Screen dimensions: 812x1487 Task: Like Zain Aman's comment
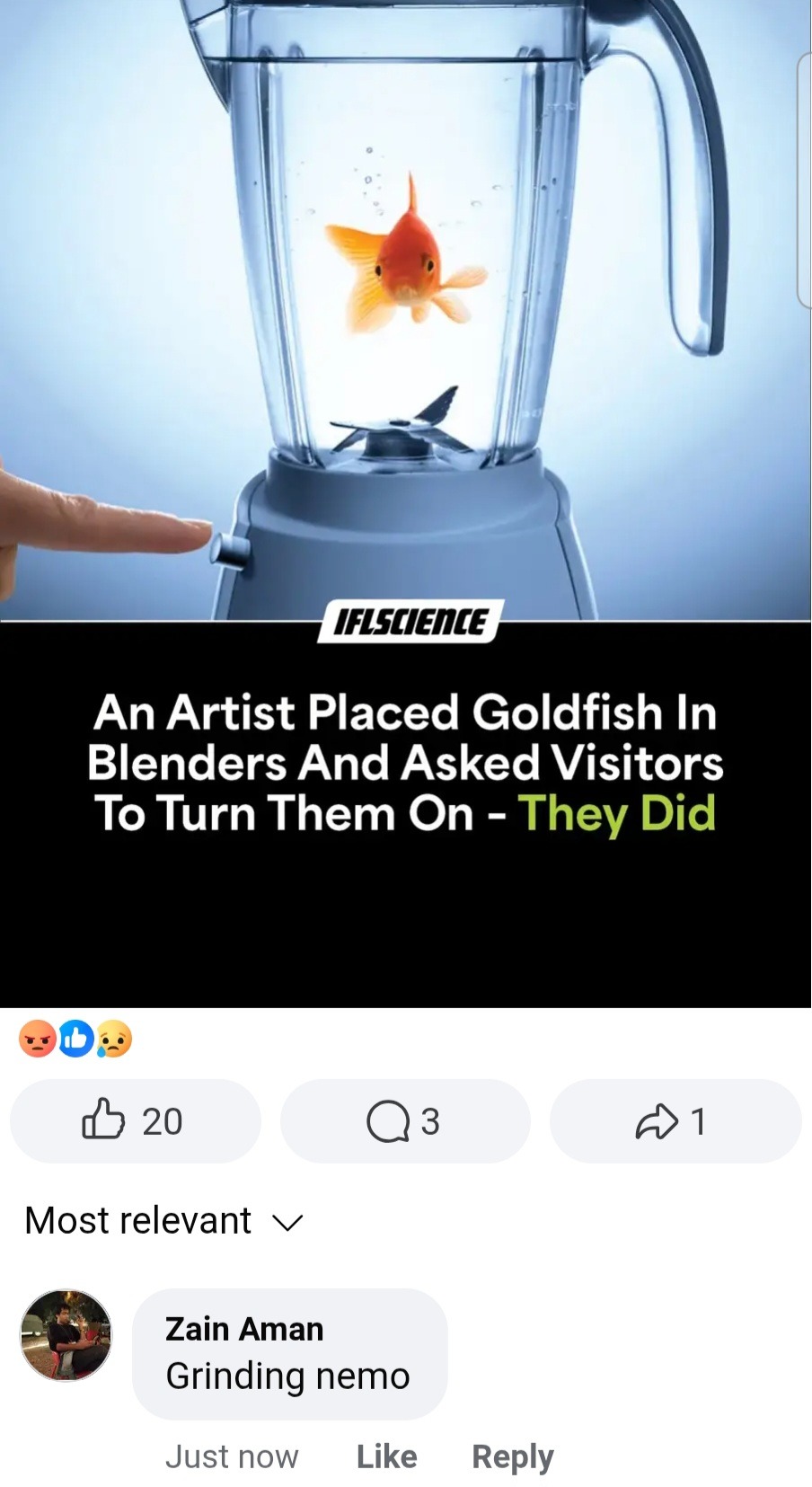coord(386,1456)
